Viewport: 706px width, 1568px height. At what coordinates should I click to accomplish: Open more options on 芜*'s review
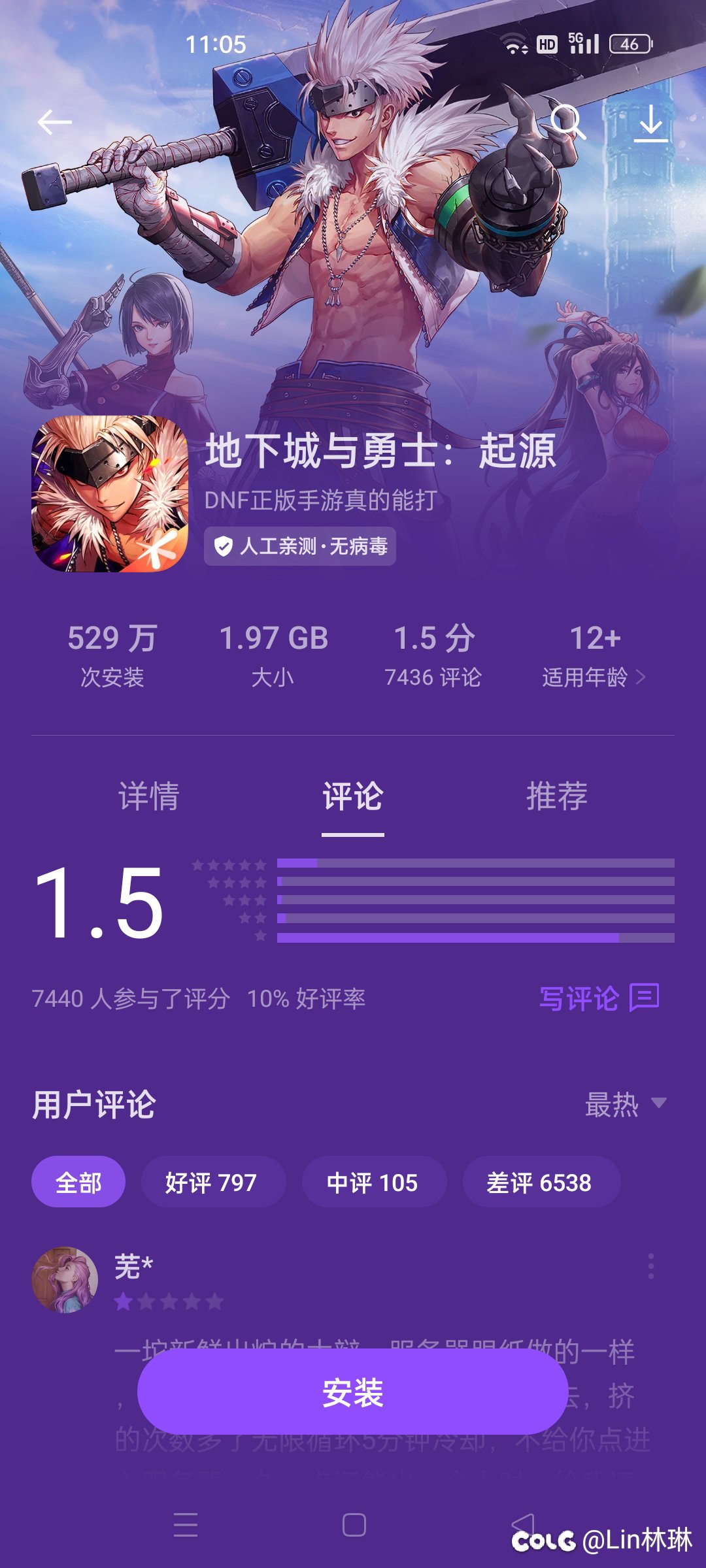point(650,1266)
